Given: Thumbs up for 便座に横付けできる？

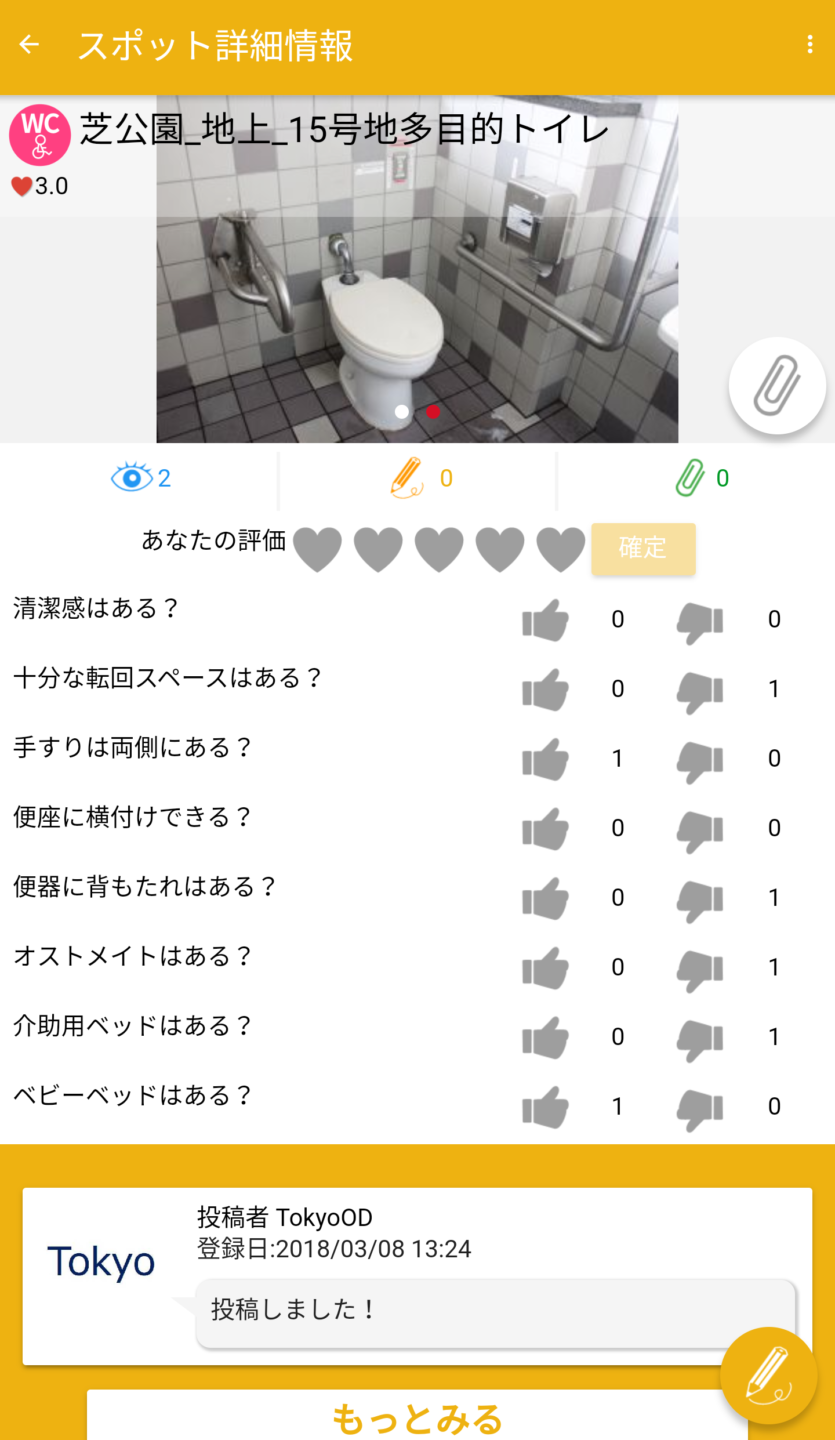Looking at the screenshot, I should [545, 829].
